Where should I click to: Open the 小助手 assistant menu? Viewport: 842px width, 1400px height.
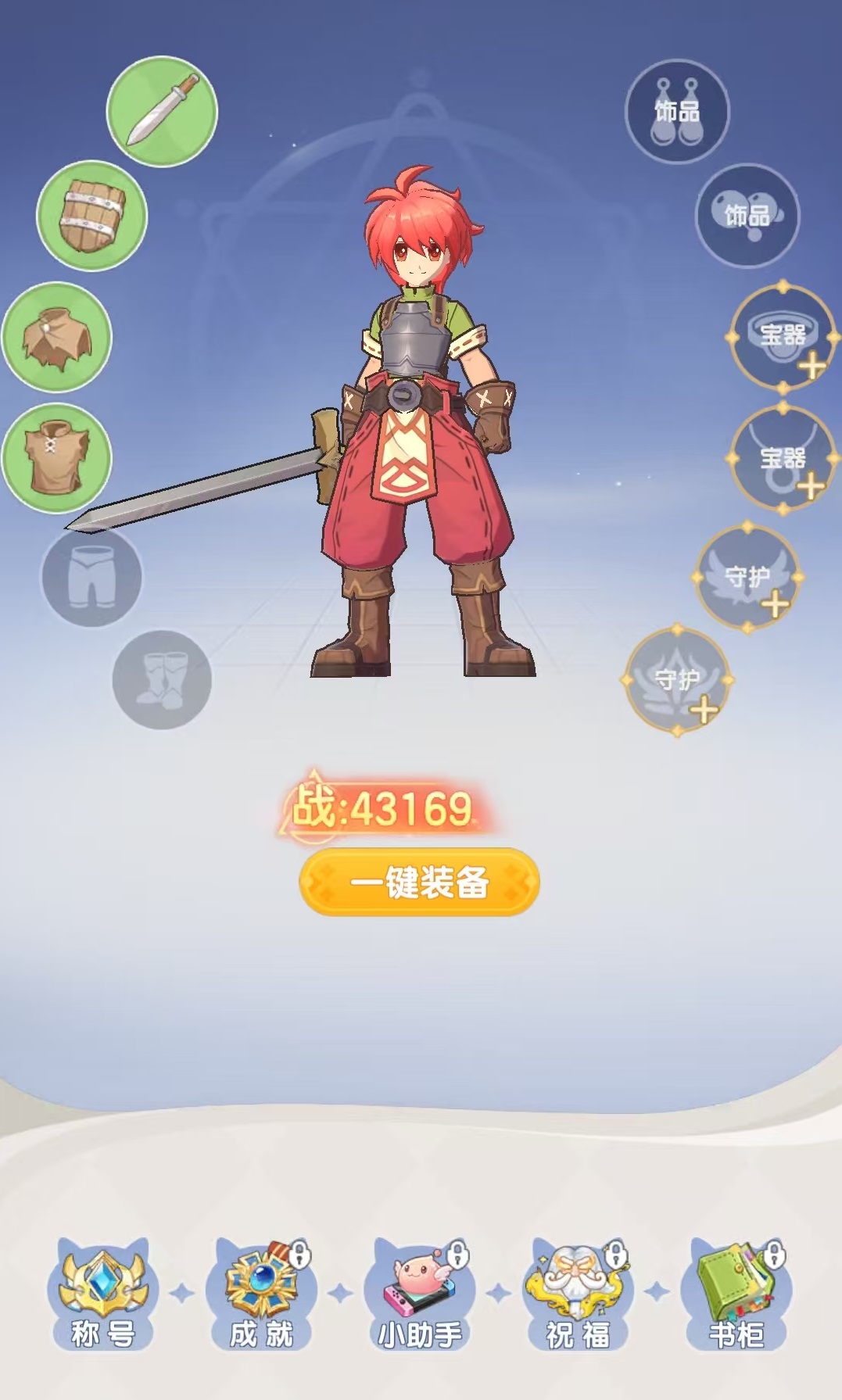point(420,1294)
